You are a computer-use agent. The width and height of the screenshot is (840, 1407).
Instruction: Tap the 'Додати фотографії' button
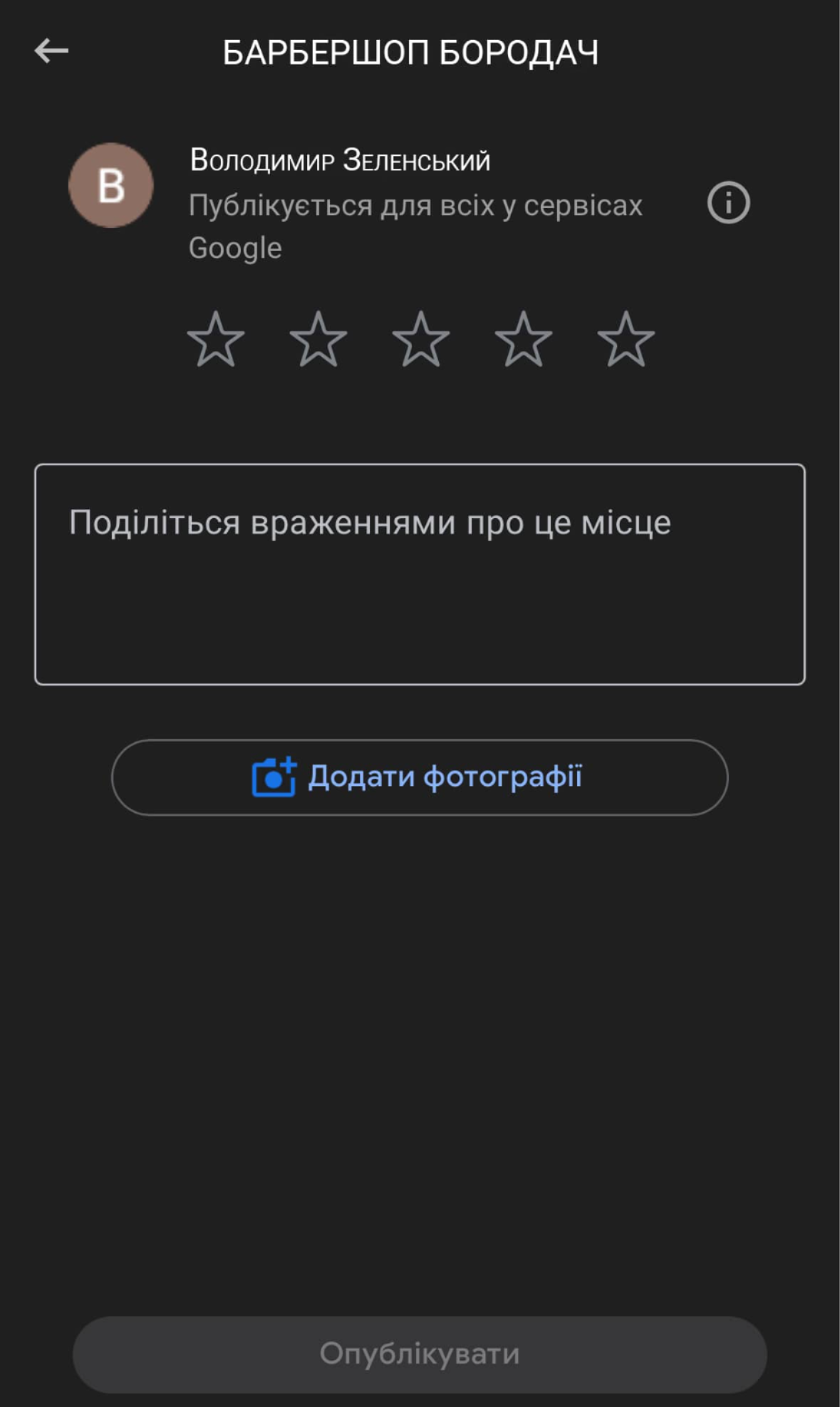[420, 777]
